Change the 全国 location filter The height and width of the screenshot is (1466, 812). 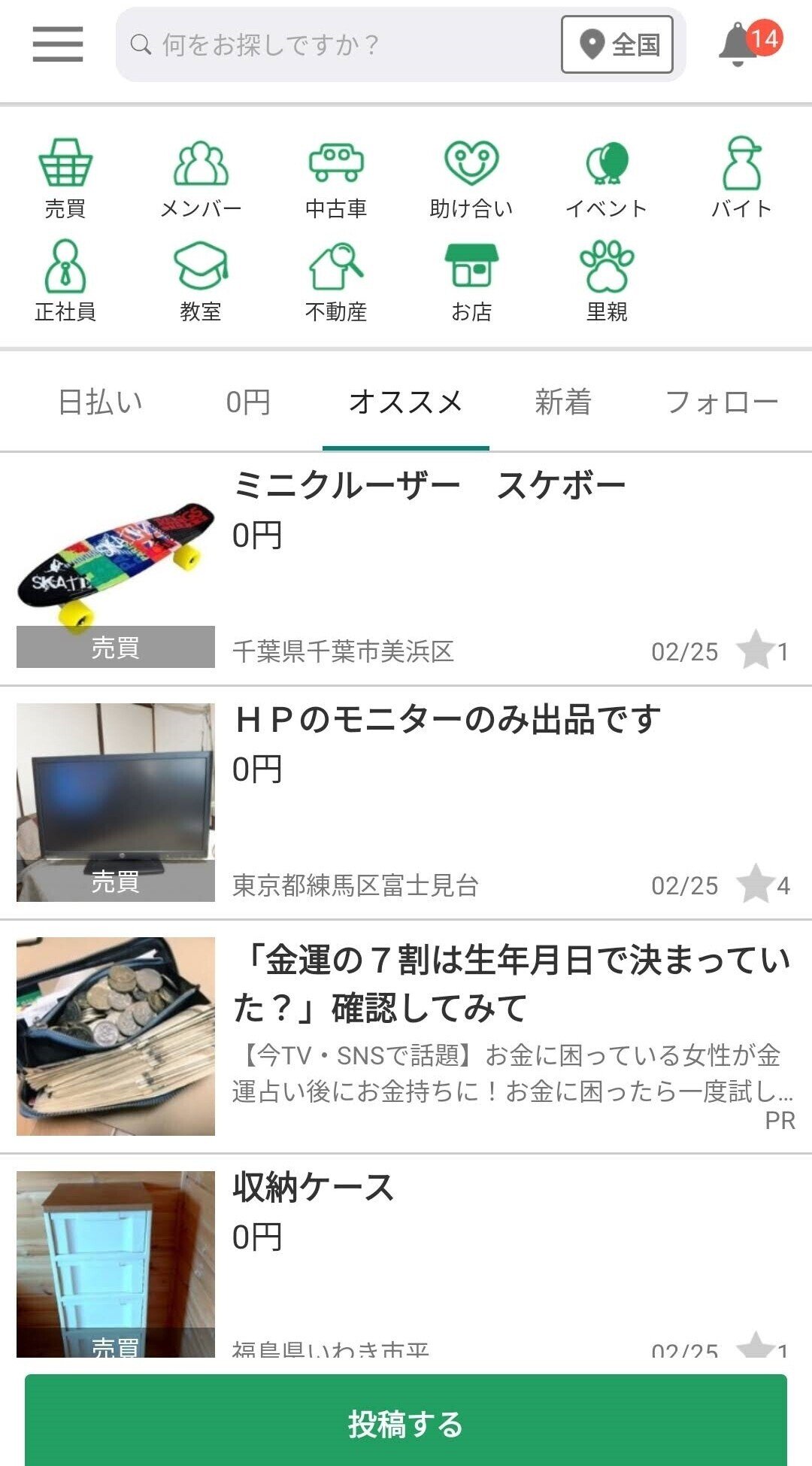click(x=617, y=45)
